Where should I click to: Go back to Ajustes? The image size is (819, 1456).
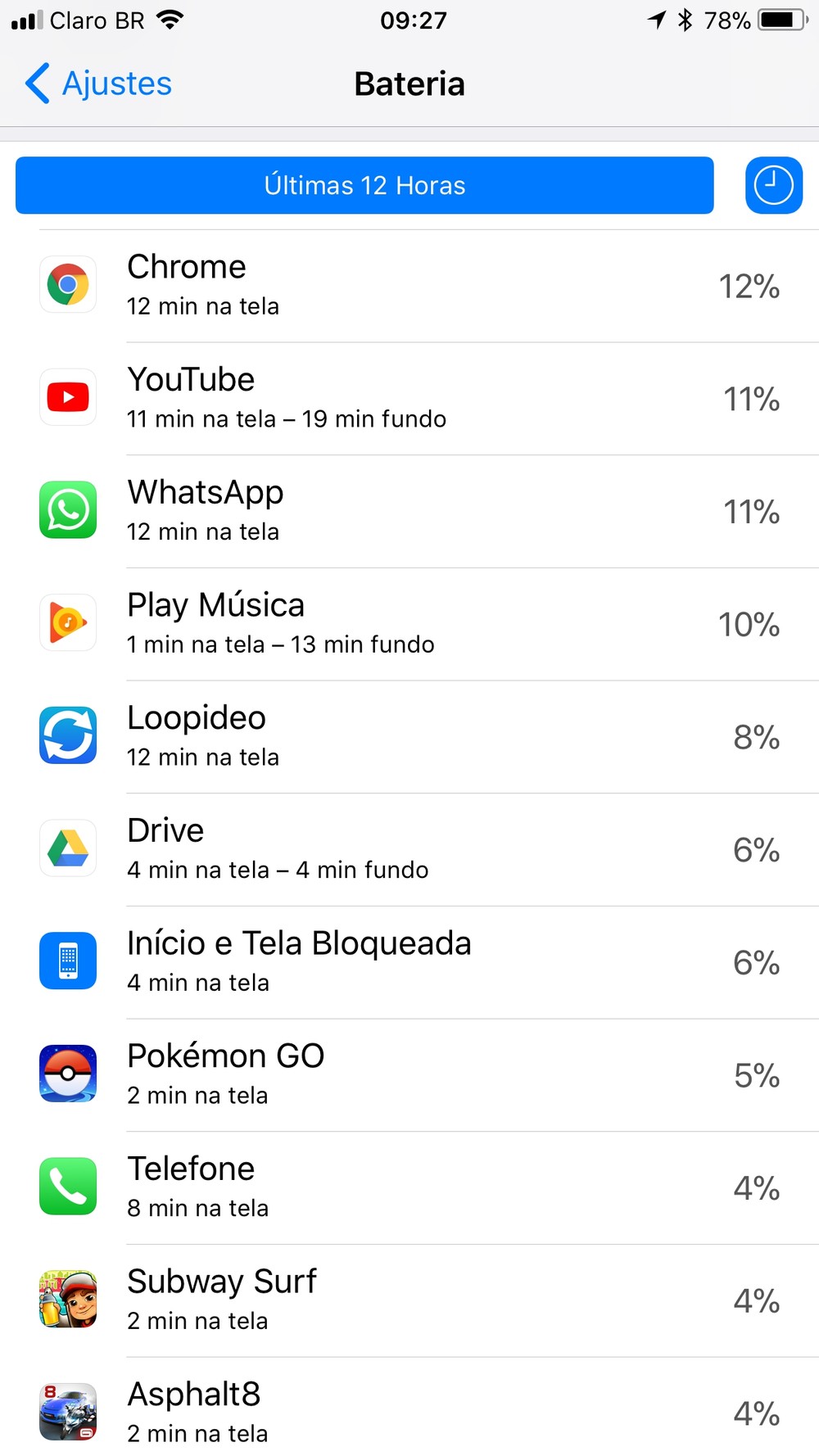pyautogui.click(x=98, y=84)
